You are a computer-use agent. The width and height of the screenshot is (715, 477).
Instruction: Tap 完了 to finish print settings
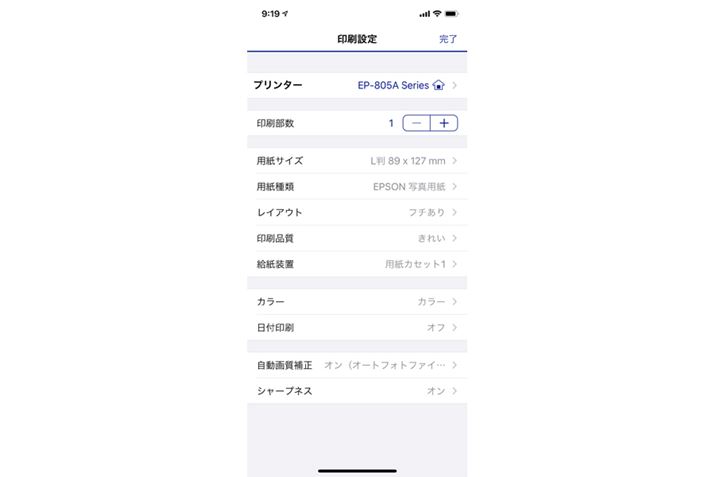click(x=448, y=39)
